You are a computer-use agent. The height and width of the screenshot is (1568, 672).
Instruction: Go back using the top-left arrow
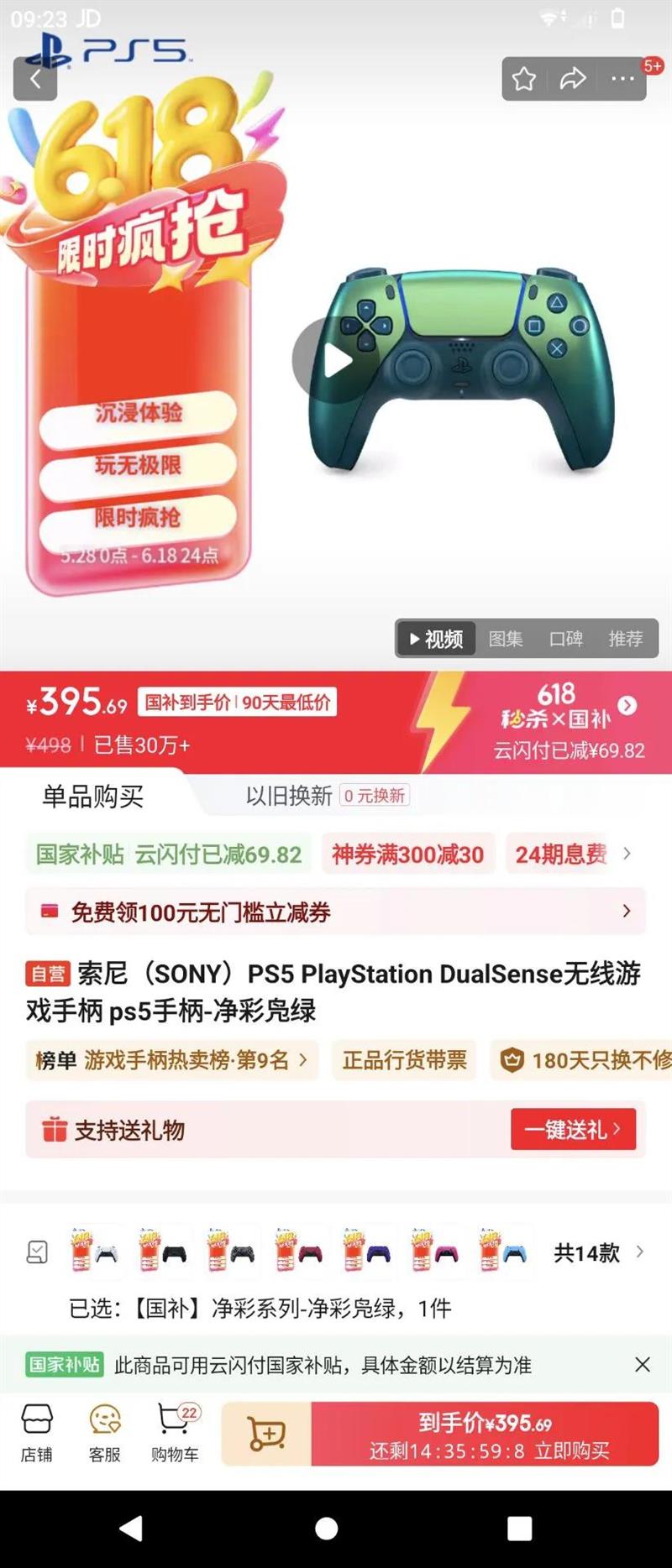pos(35,79)
